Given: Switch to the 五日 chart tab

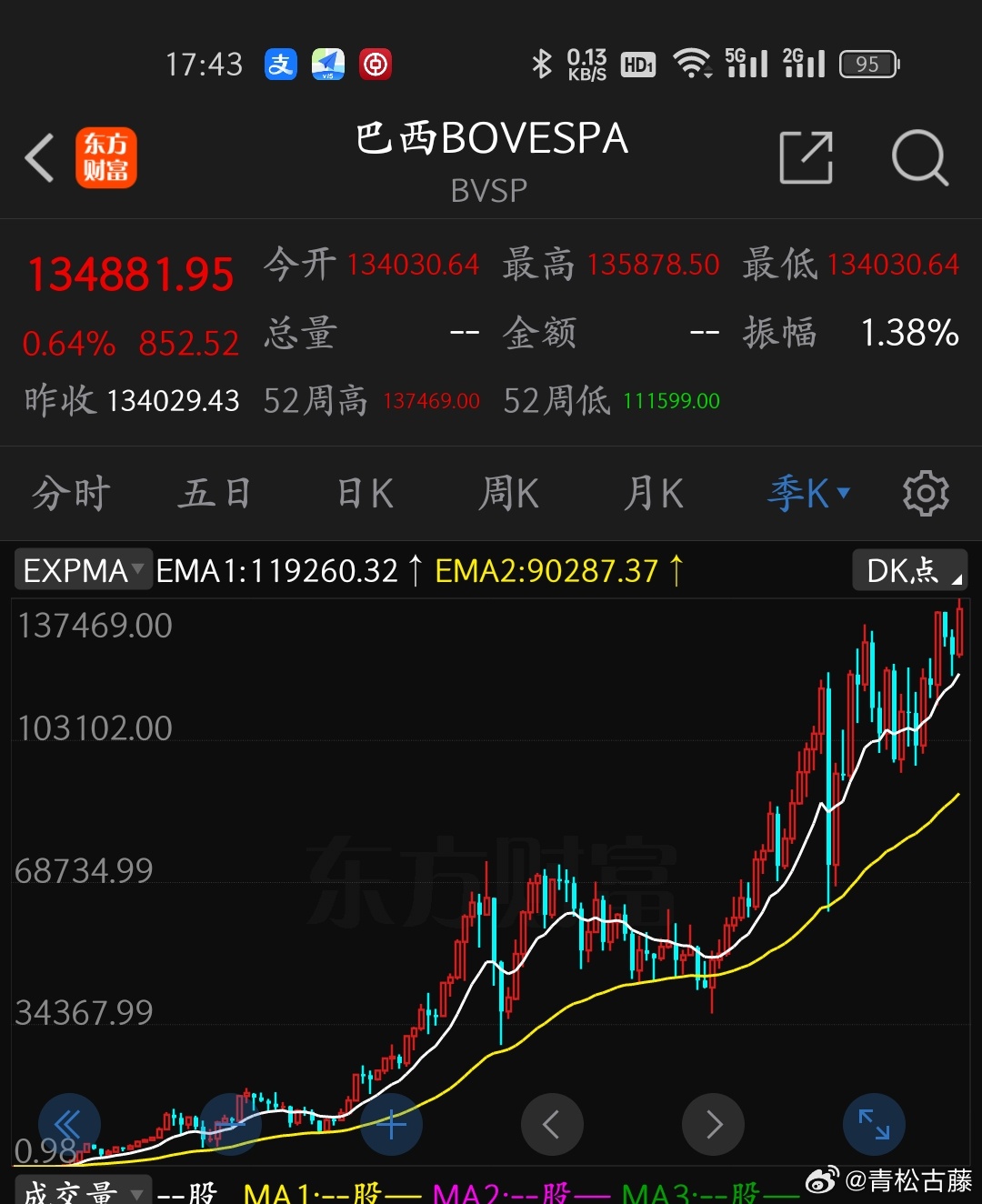Looking at the screenshot, I should click(x=215, y=494).
